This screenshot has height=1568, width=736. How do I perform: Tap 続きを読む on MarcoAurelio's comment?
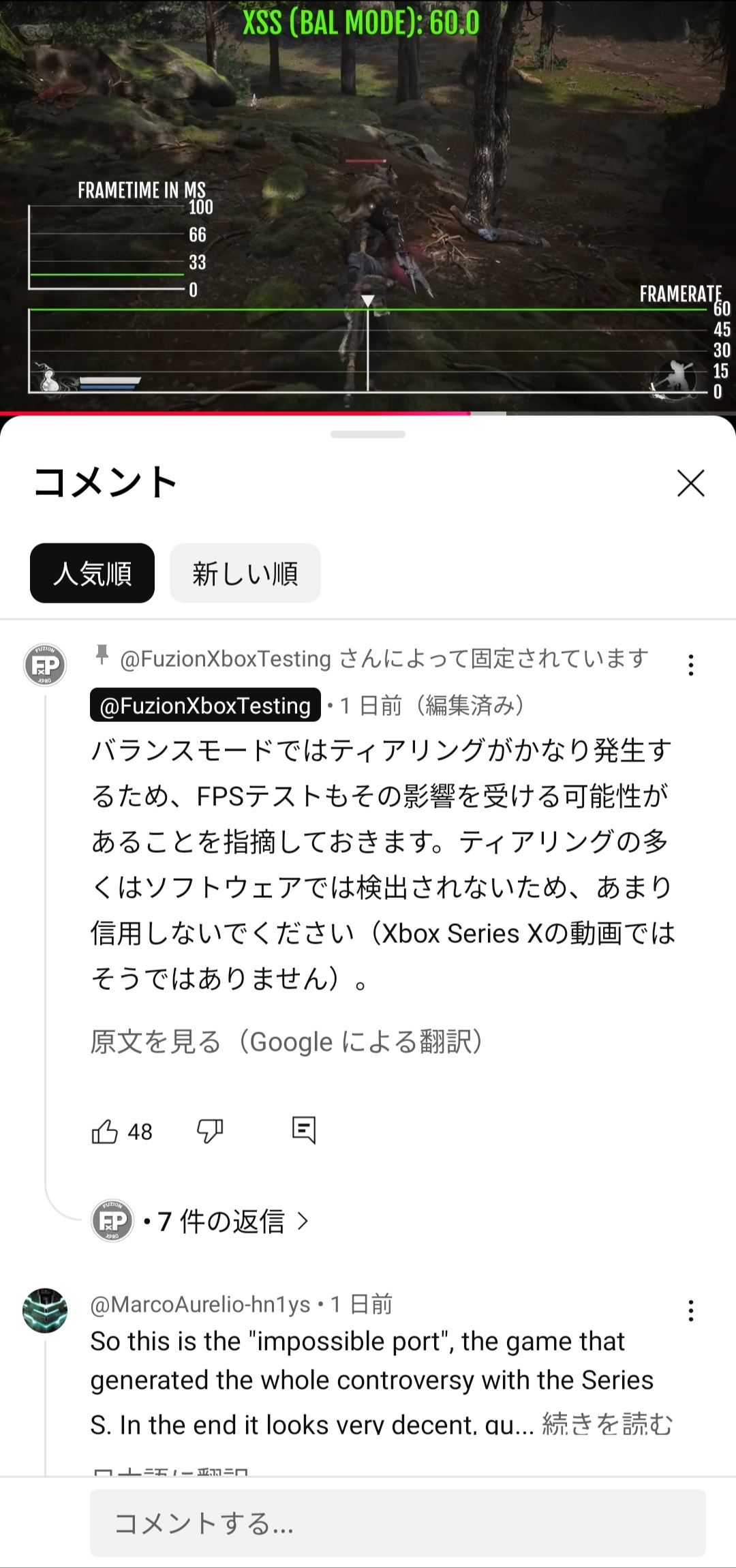pos(607,1424)
